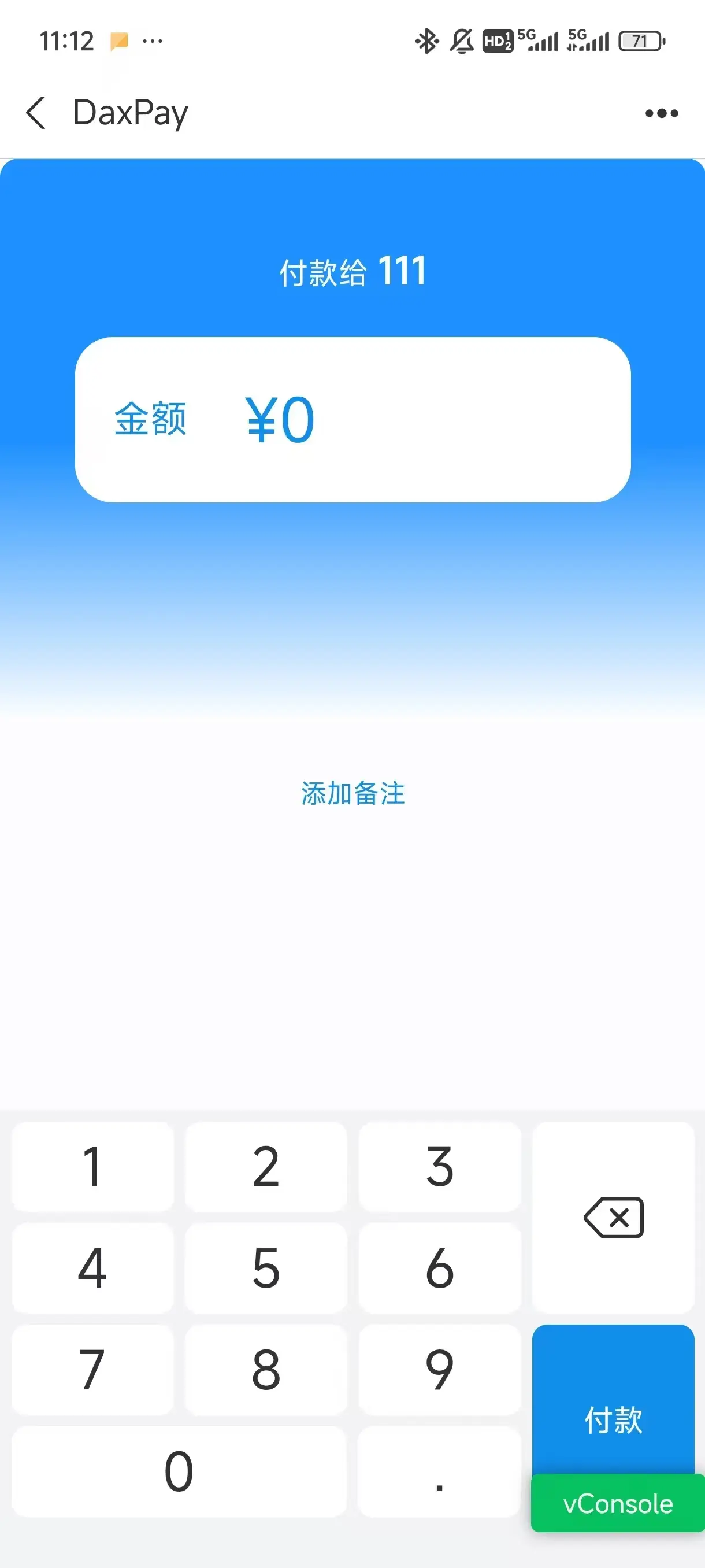Open 添加备注 to add a note
This screenshot has width=705, height=1568.
coord(352,793)
